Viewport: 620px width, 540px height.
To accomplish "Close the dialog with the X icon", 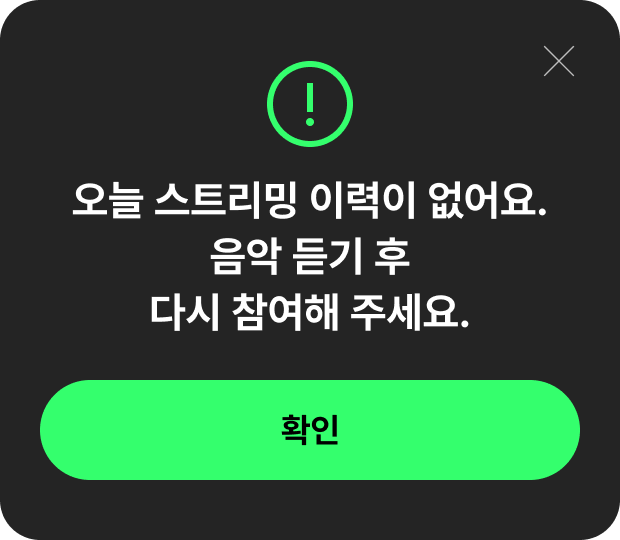I will 558,61.
